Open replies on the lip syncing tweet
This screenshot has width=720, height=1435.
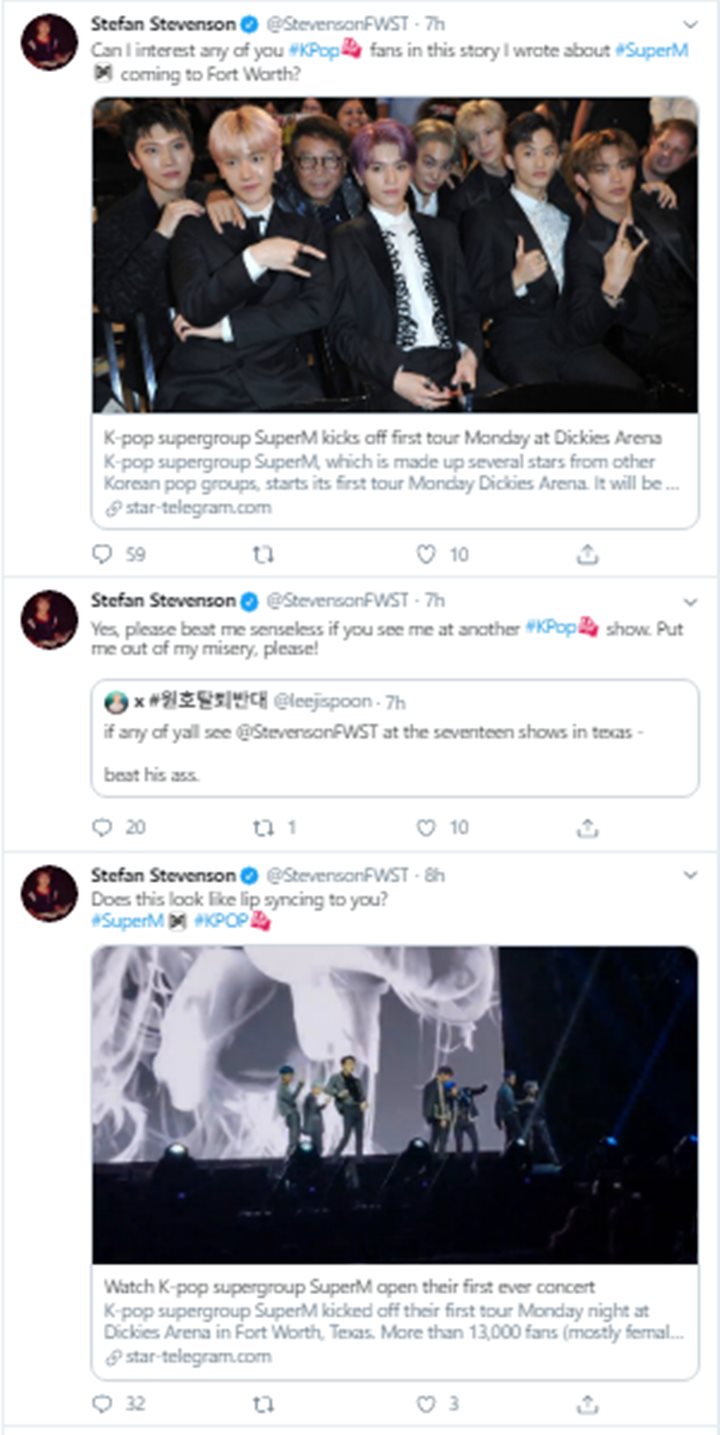[103, 1404]
